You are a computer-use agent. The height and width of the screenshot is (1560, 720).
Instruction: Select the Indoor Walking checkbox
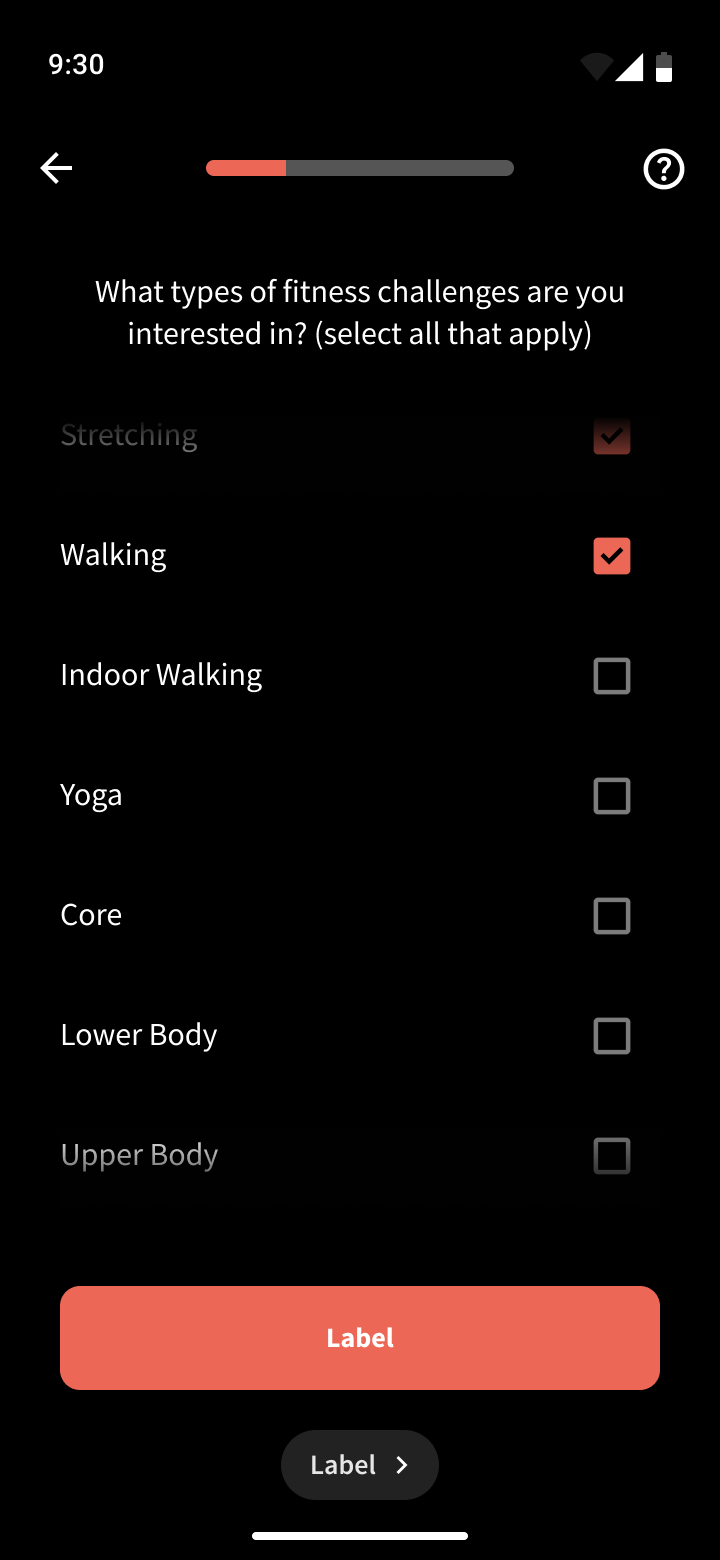tap(612, 676)
